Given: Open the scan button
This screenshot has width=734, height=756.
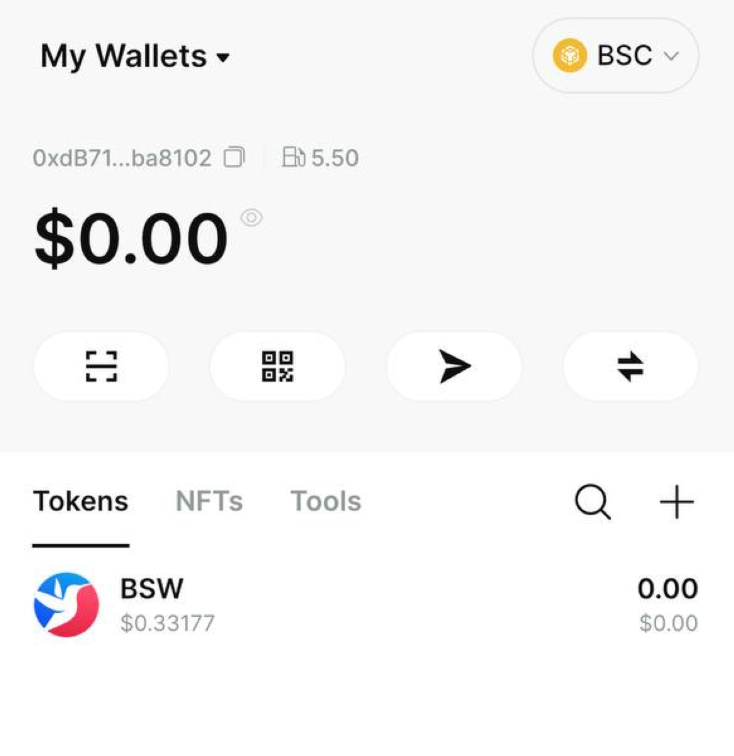Looking at the screenshot, I should click(x=101, y=367).
